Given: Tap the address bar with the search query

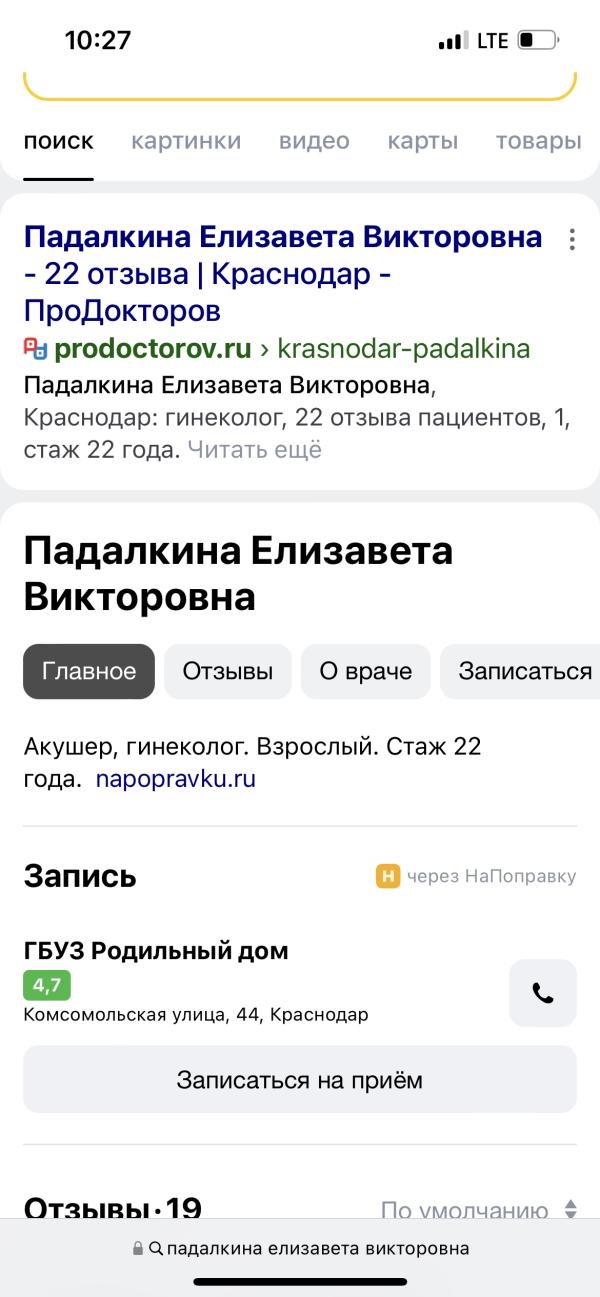Looking at the screenshot, I should point(300,1248).
